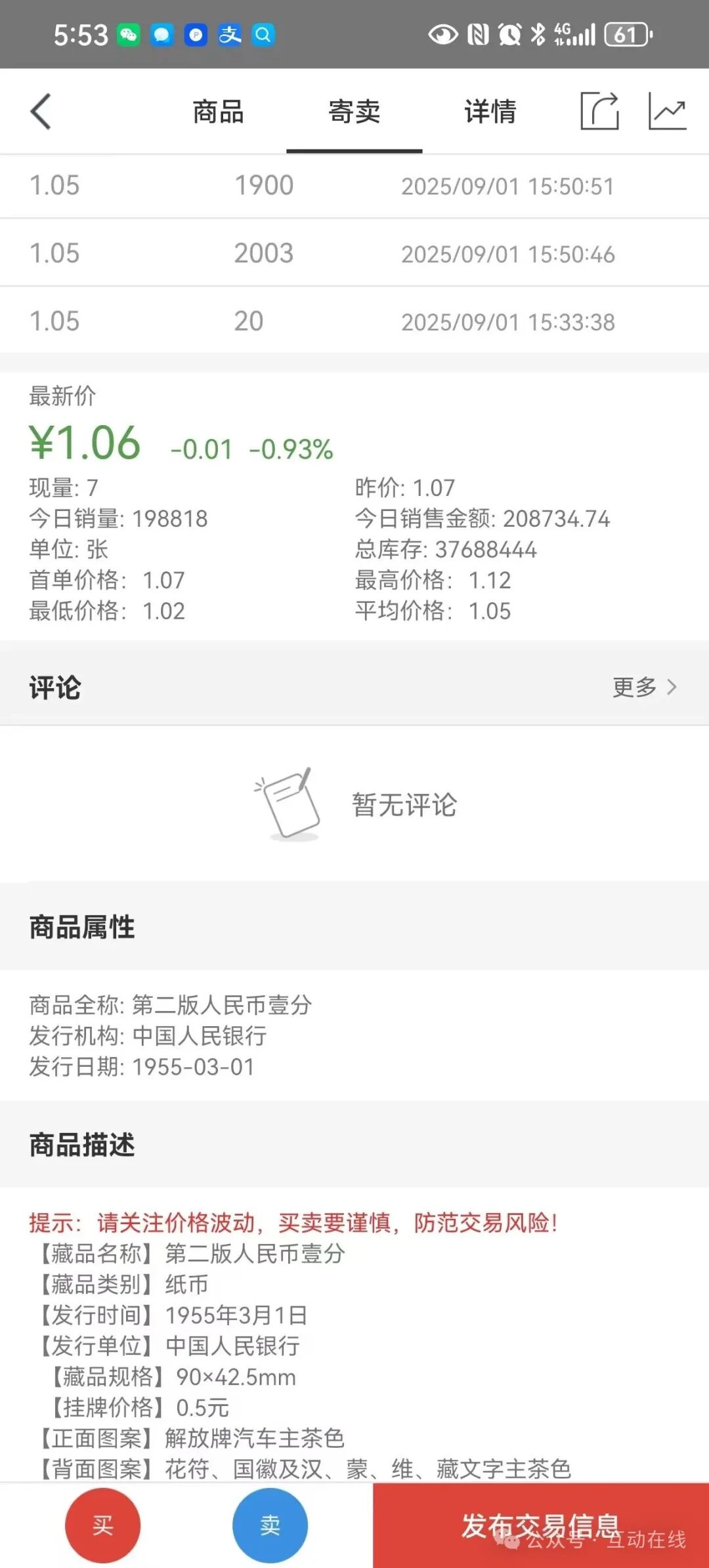Switch to the 商品 tab

click(x=218, y=112)
